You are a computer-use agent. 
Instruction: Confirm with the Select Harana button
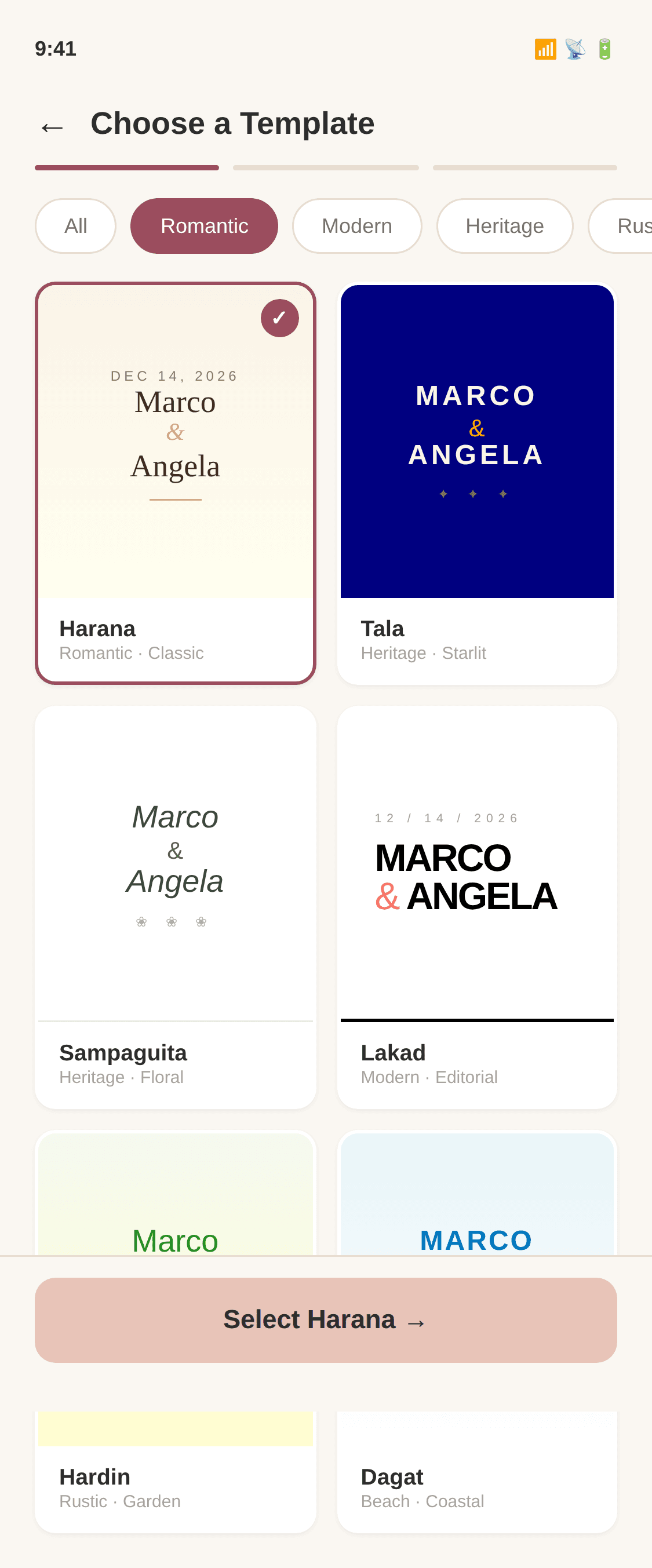click(326, 1319)
